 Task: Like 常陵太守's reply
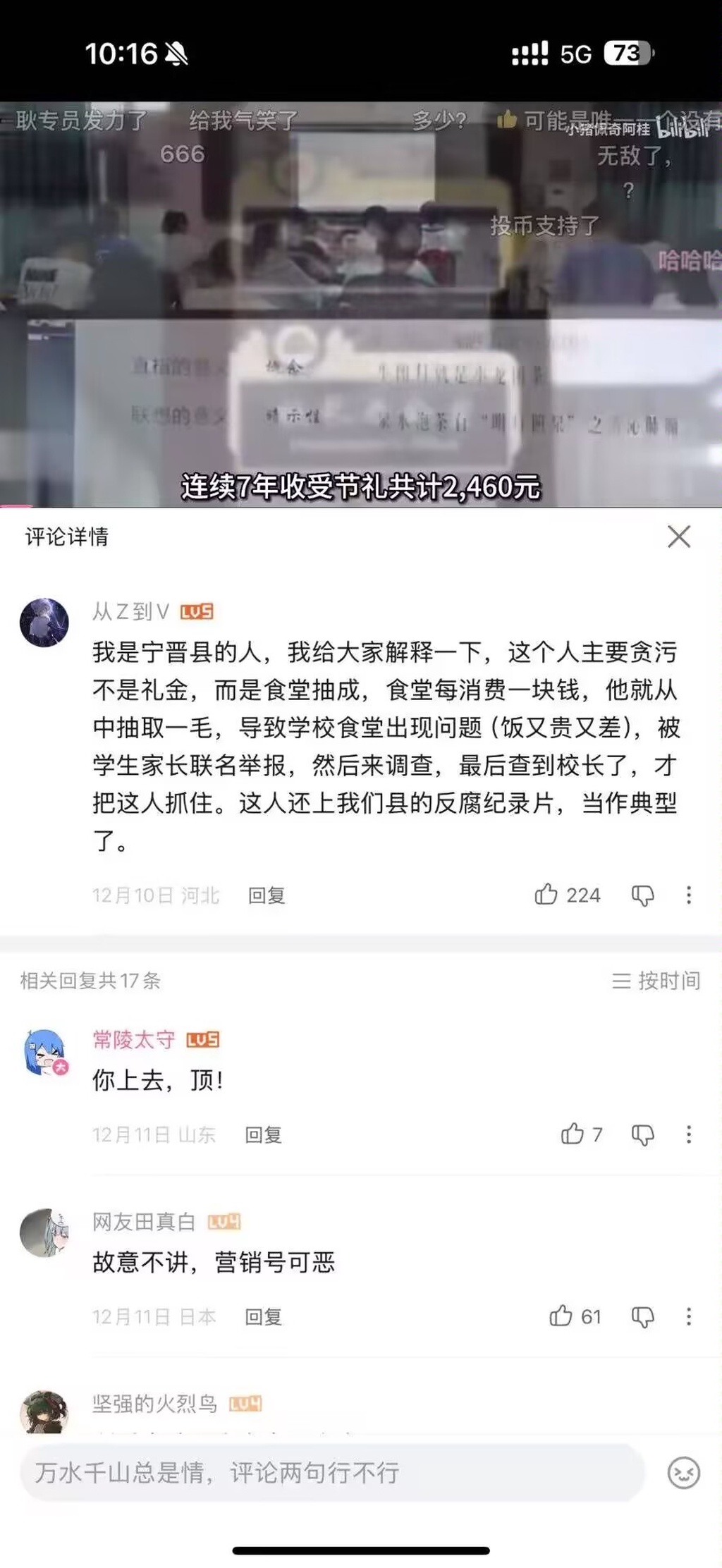tap(572, 1134)
